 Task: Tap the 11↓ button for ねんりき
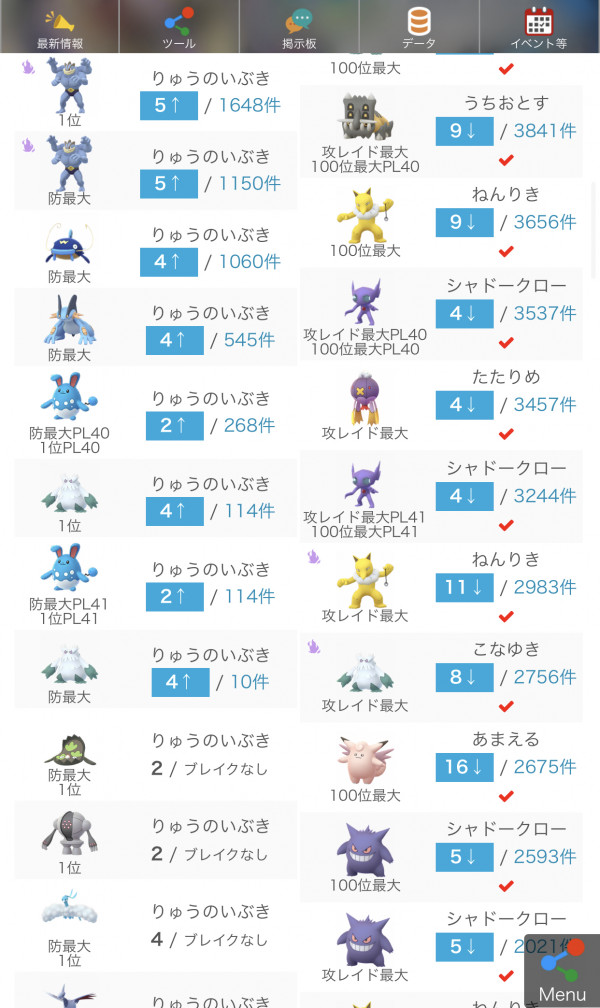click(464, 588)
